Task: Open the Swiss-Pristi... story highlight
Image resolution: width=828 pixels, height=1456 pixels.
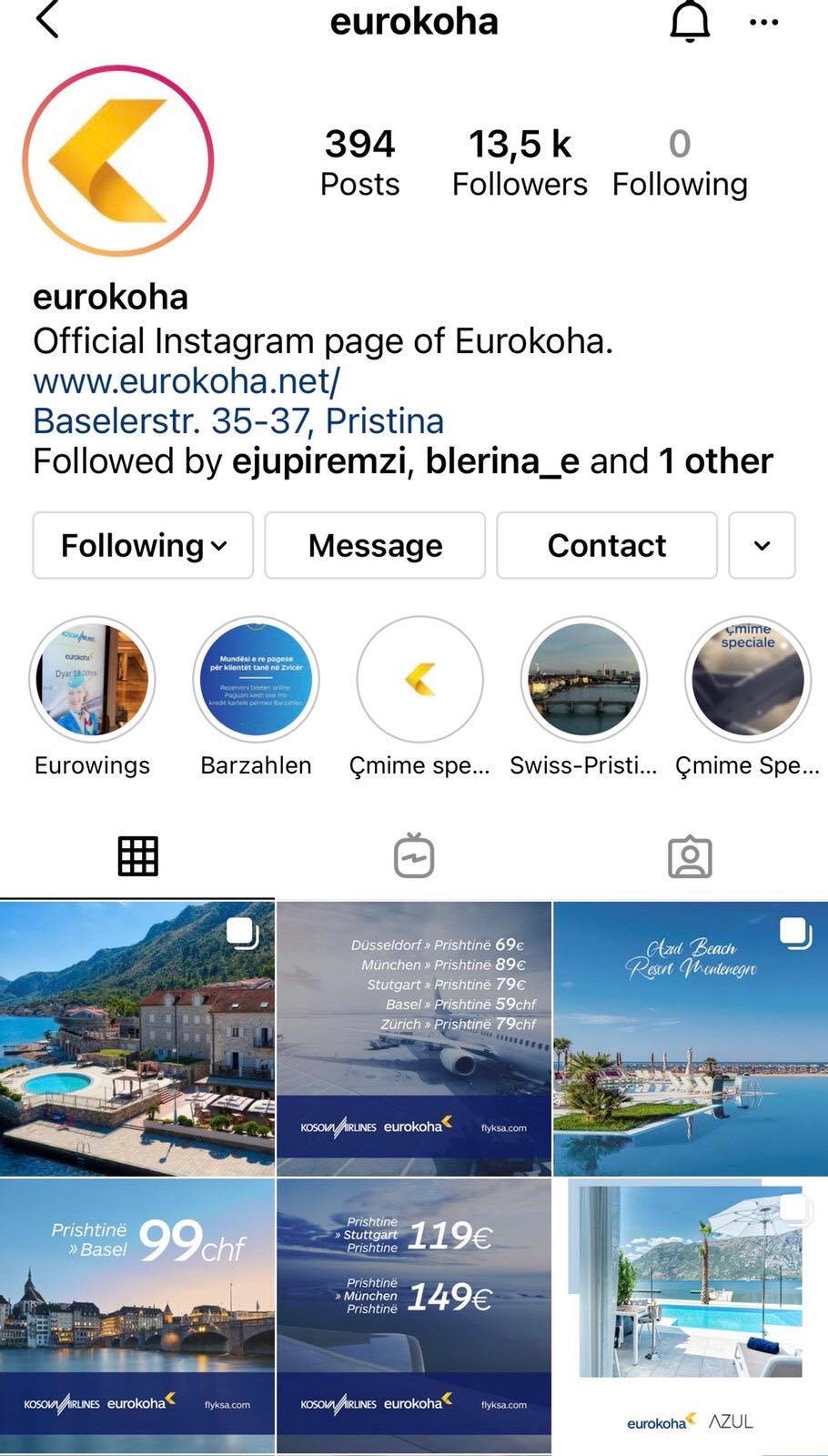Action: 583,680
